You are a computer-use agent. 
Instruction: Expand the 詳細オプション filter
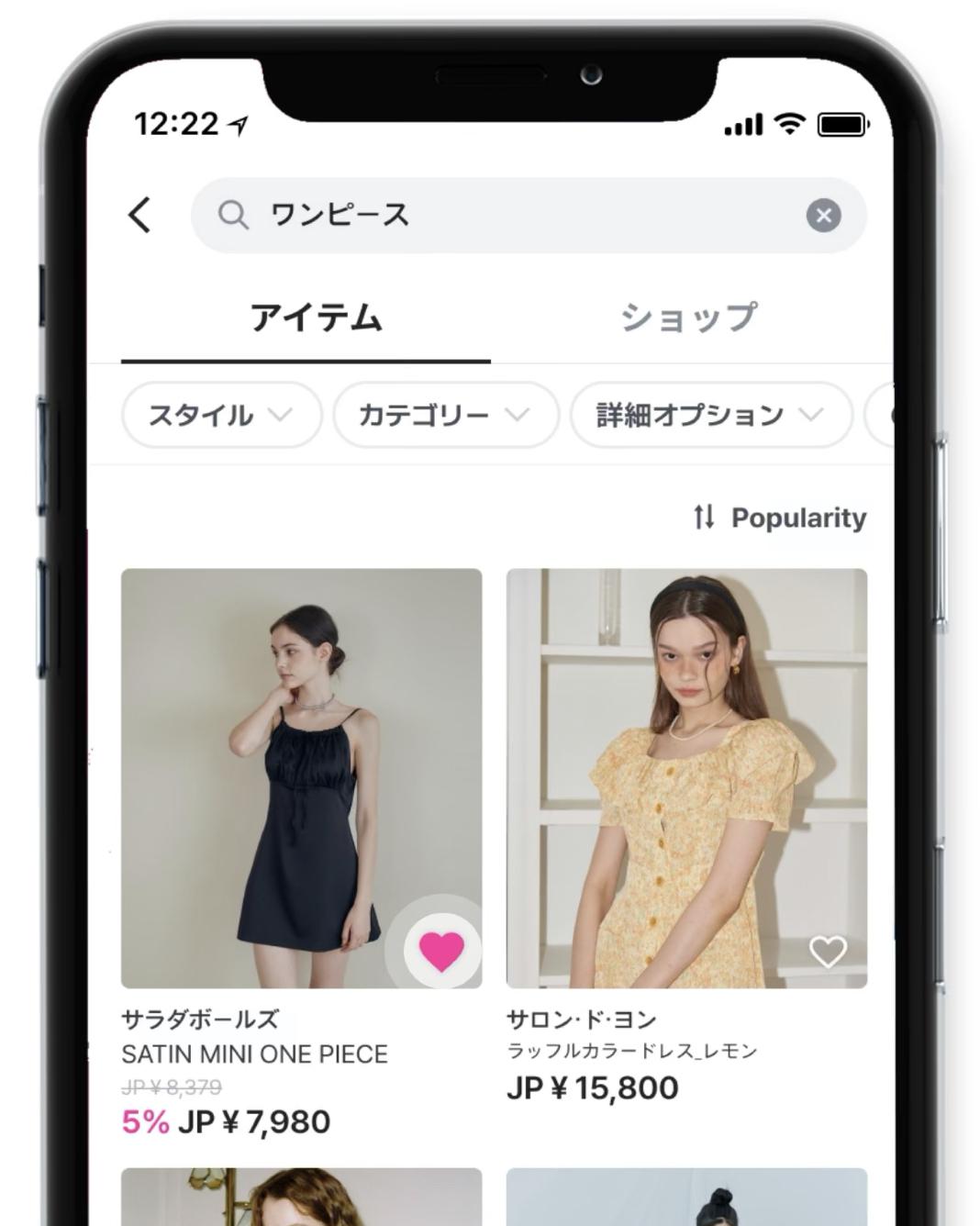pyautogui.click(x=710, y=415)
